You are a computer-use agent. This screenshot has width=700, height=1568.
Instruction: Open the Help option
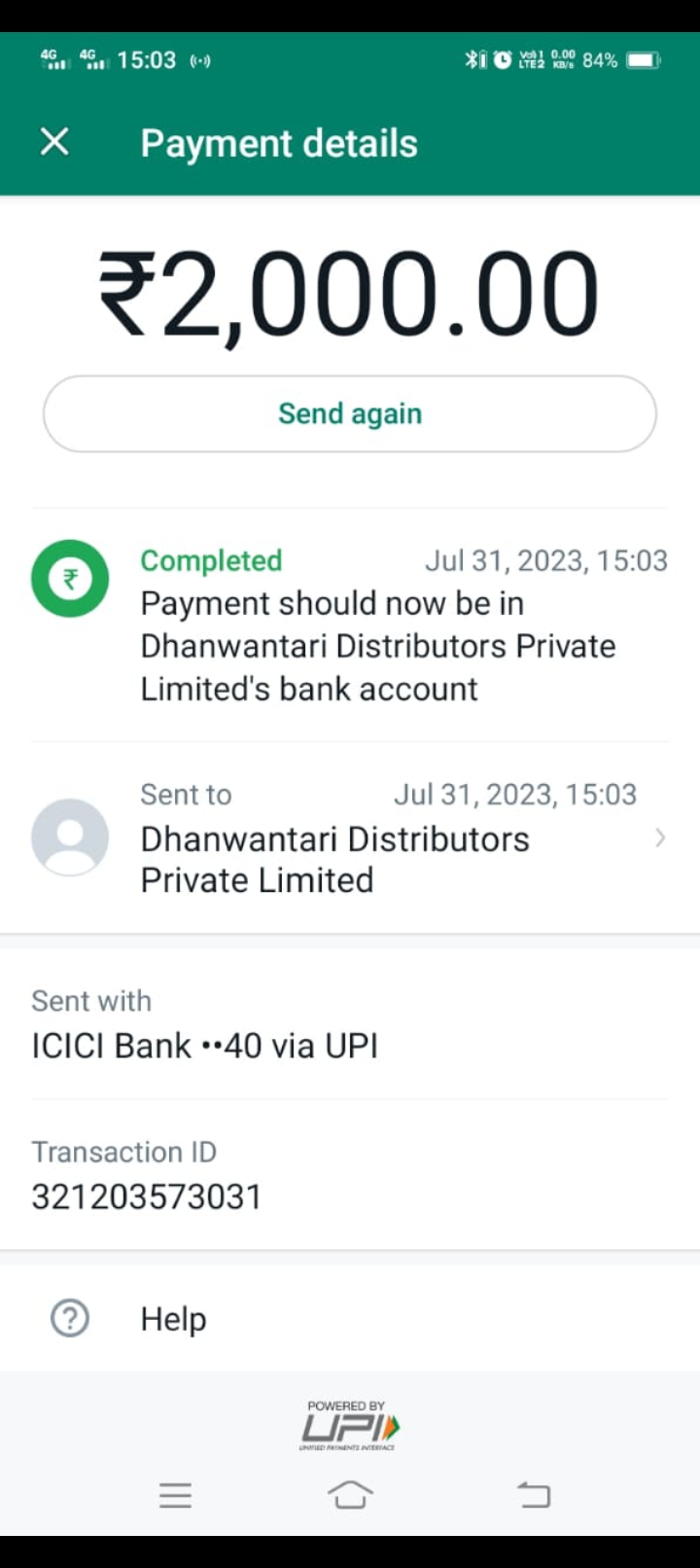click(x=350, y=1319)
